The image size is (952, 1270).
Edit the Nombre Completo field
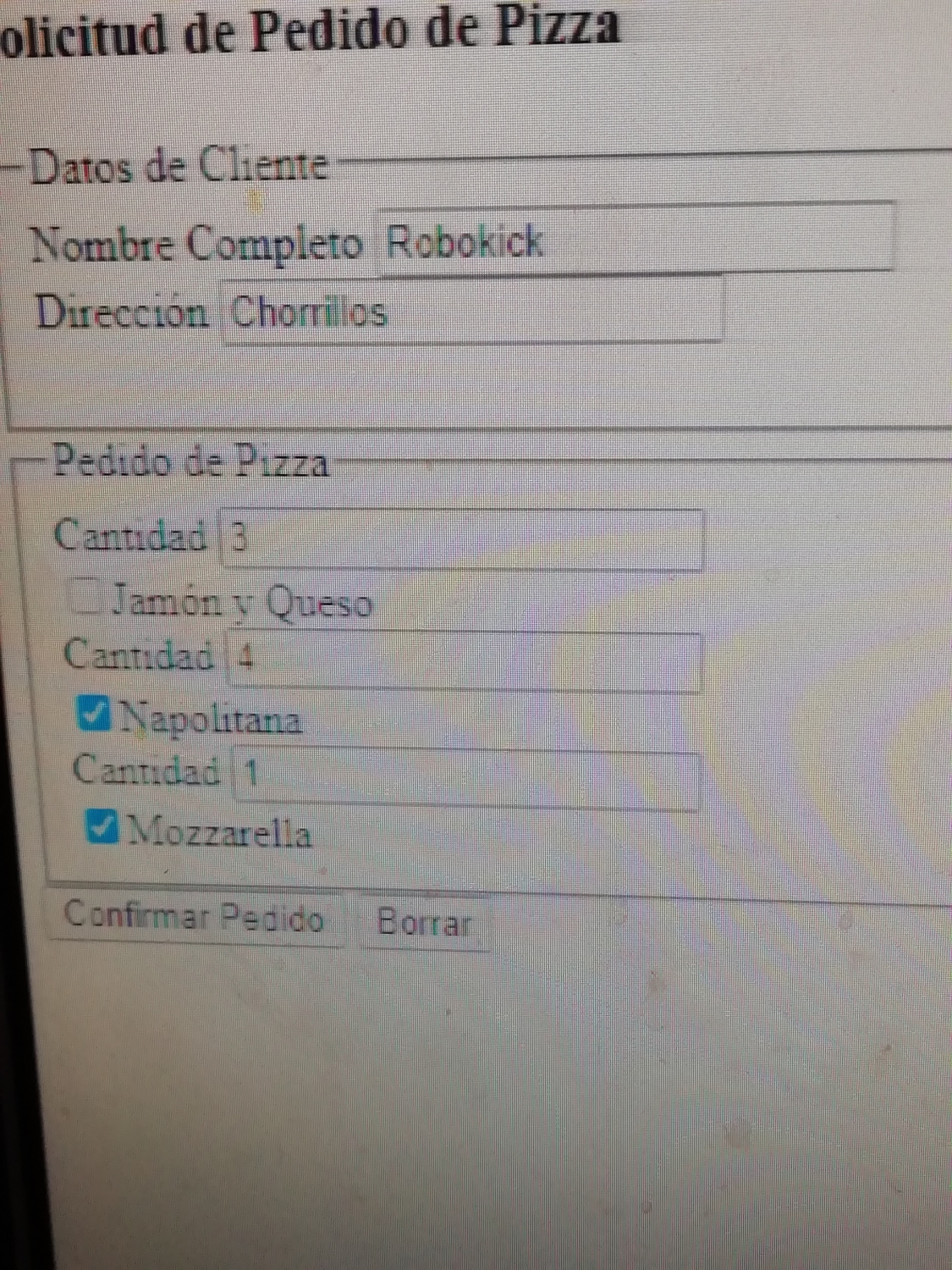[x=635, y=240]
